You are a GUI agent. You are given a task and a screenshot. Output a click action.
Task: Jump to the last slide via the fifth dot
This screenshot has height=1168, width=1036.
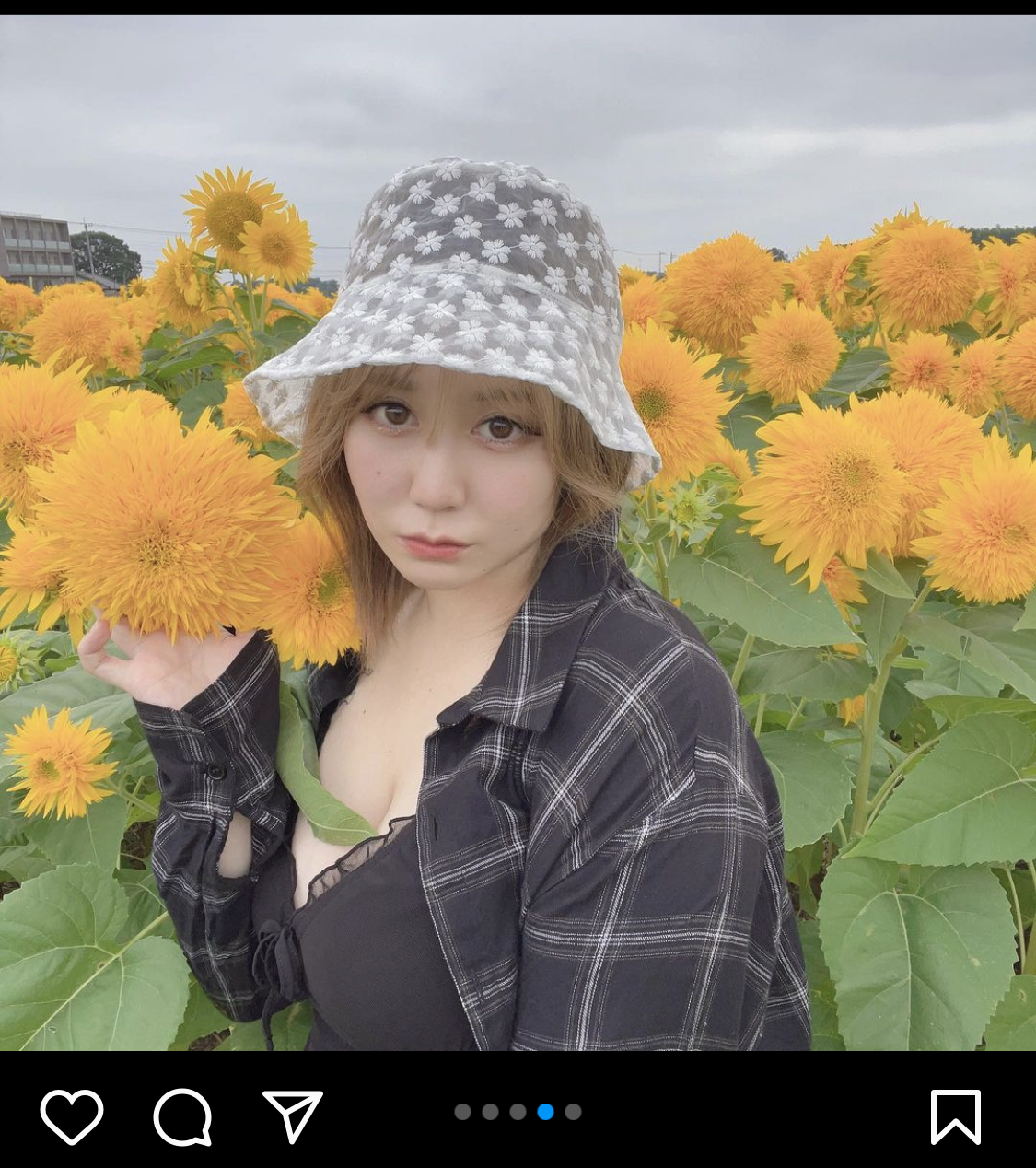coord(573,1112)
